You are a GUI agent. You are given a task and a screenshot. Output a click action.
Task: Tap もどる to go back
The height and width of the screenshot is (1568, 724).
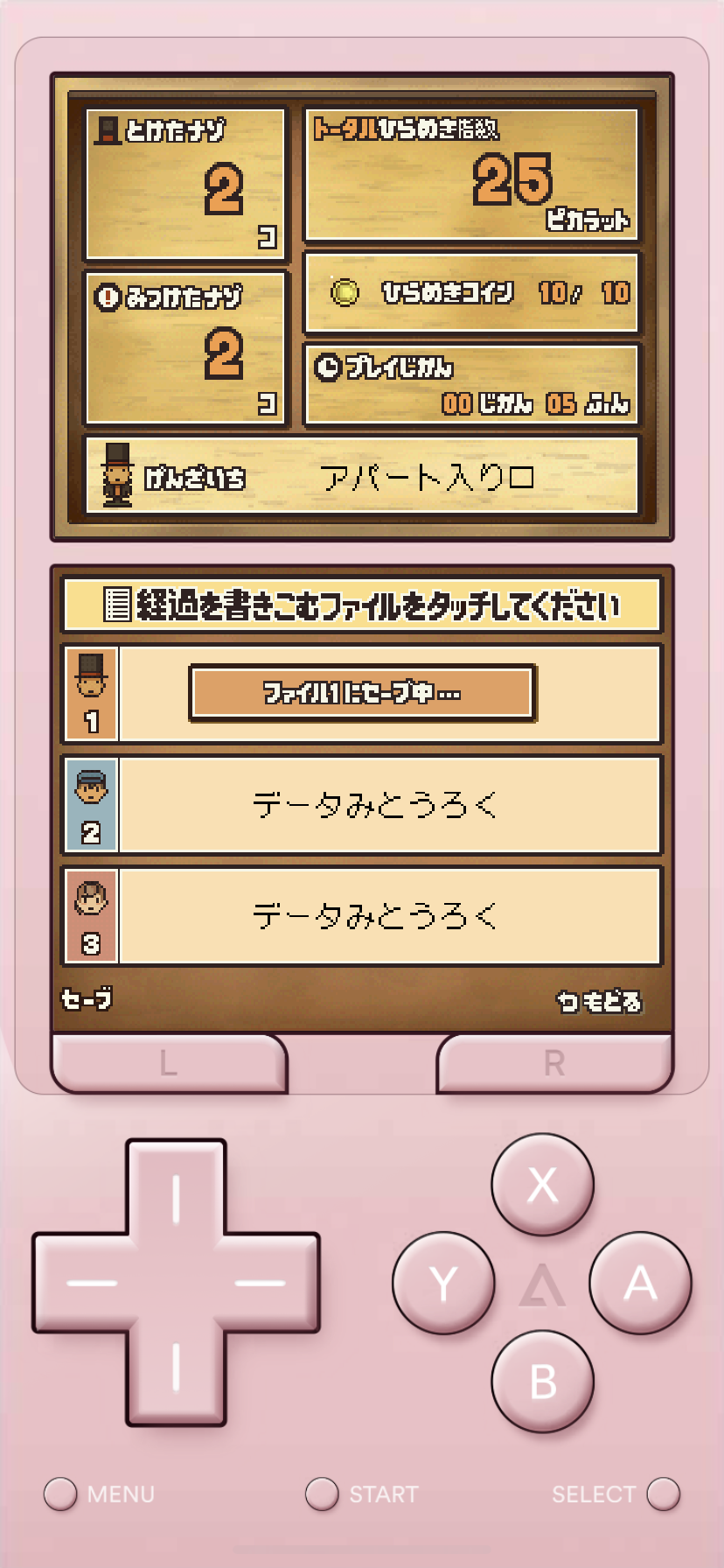point(600,1001)
